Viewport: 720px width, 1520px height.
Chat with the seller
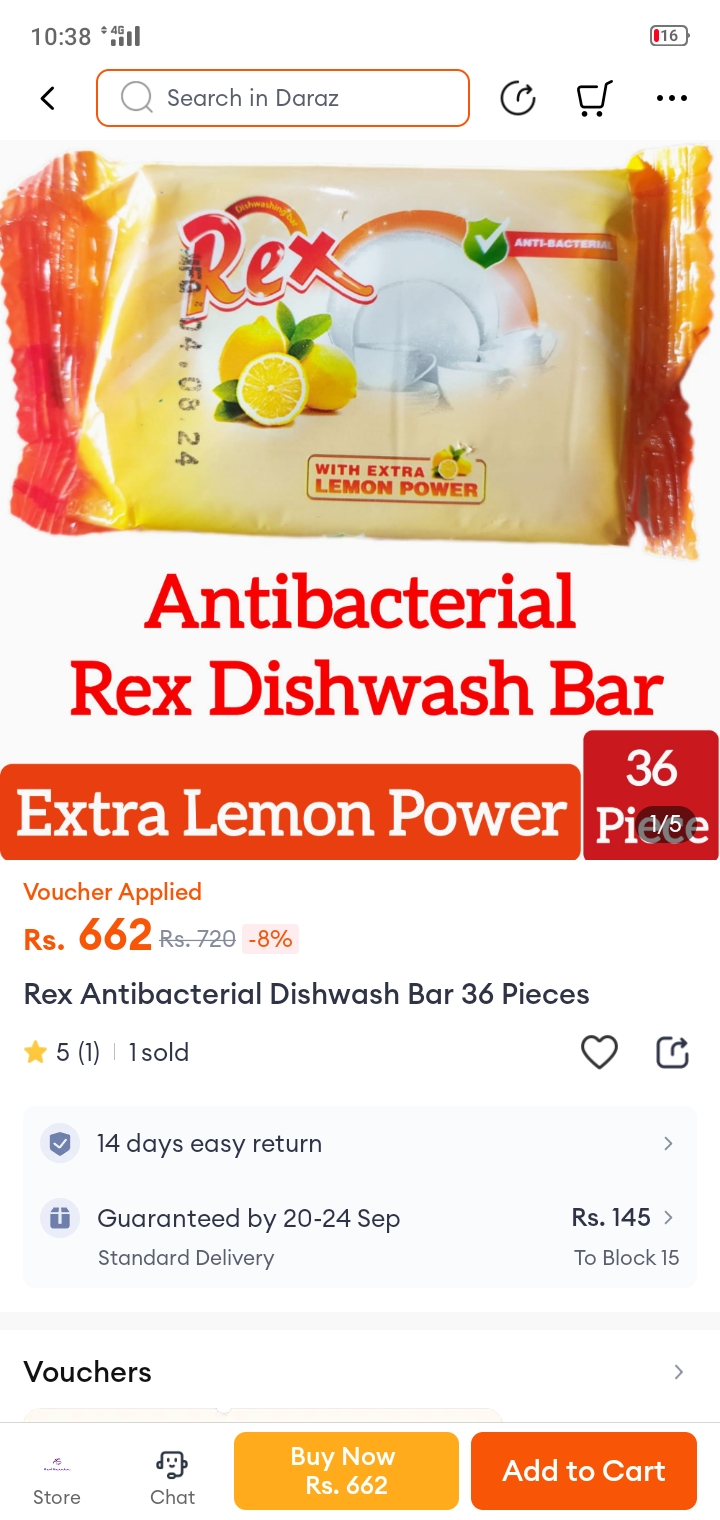172,1480
